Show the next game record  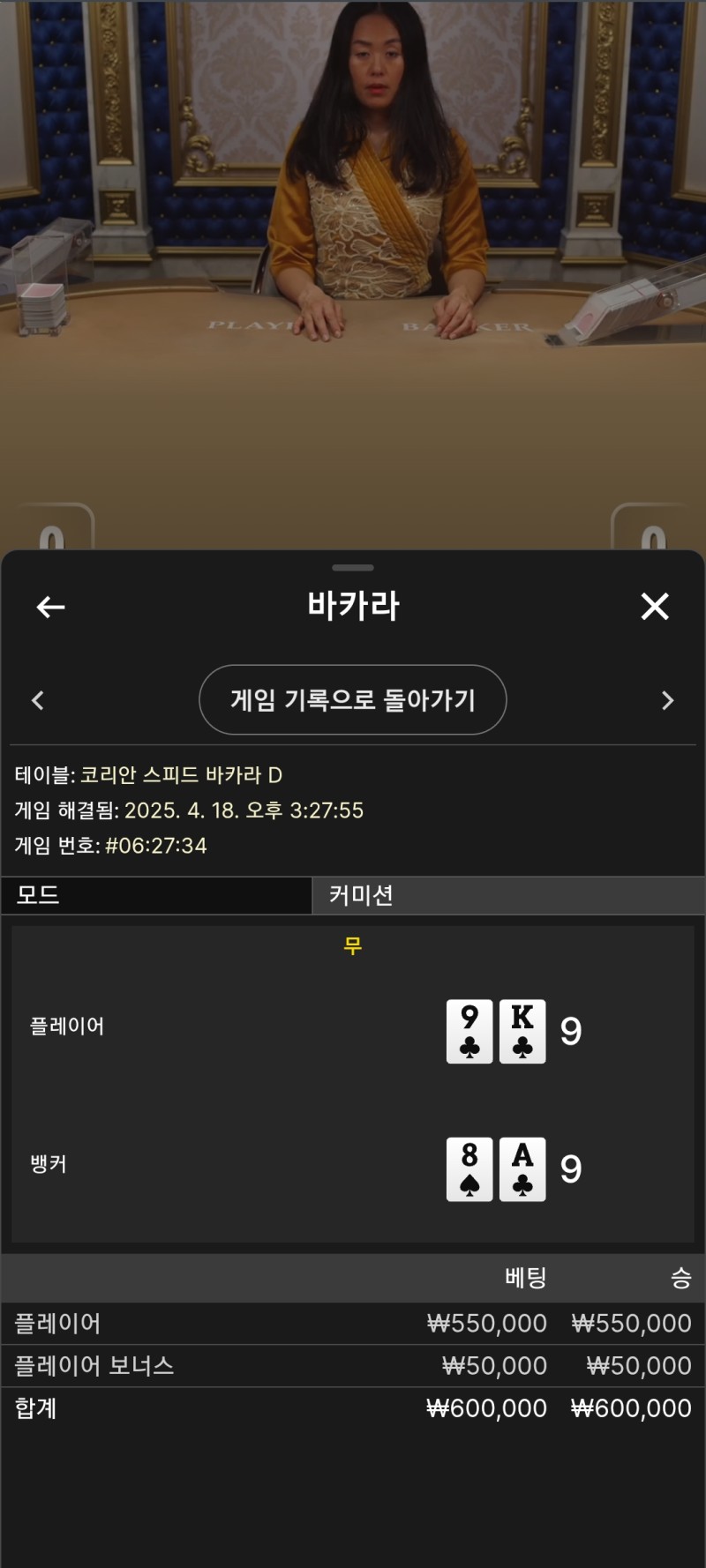pos(667,701)
